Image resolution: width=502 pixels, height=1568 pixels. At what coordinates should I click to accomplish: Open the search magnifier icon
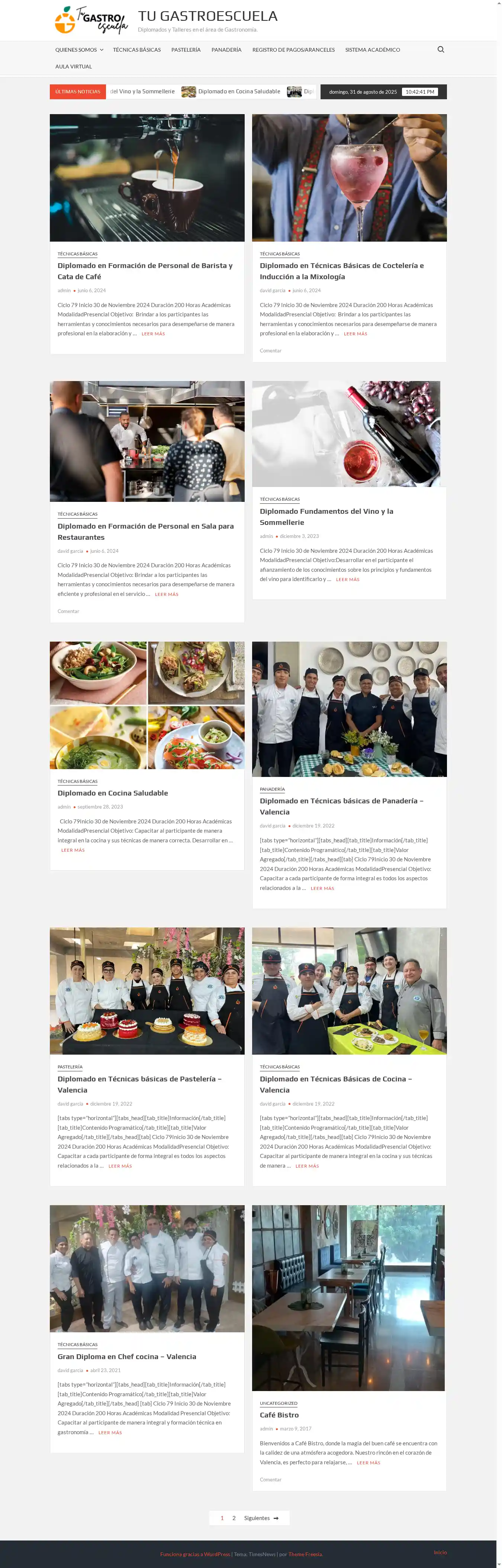coord(441,49)
